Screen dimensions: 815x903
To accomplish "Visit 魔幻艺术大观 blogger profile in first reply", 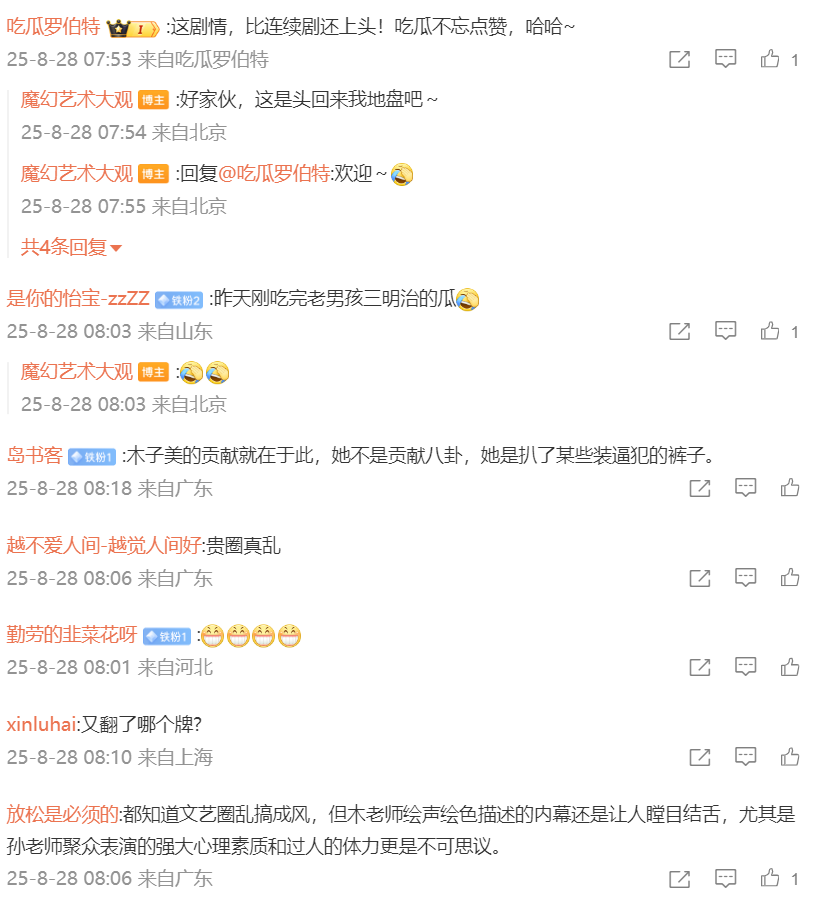I will point(77,100).
